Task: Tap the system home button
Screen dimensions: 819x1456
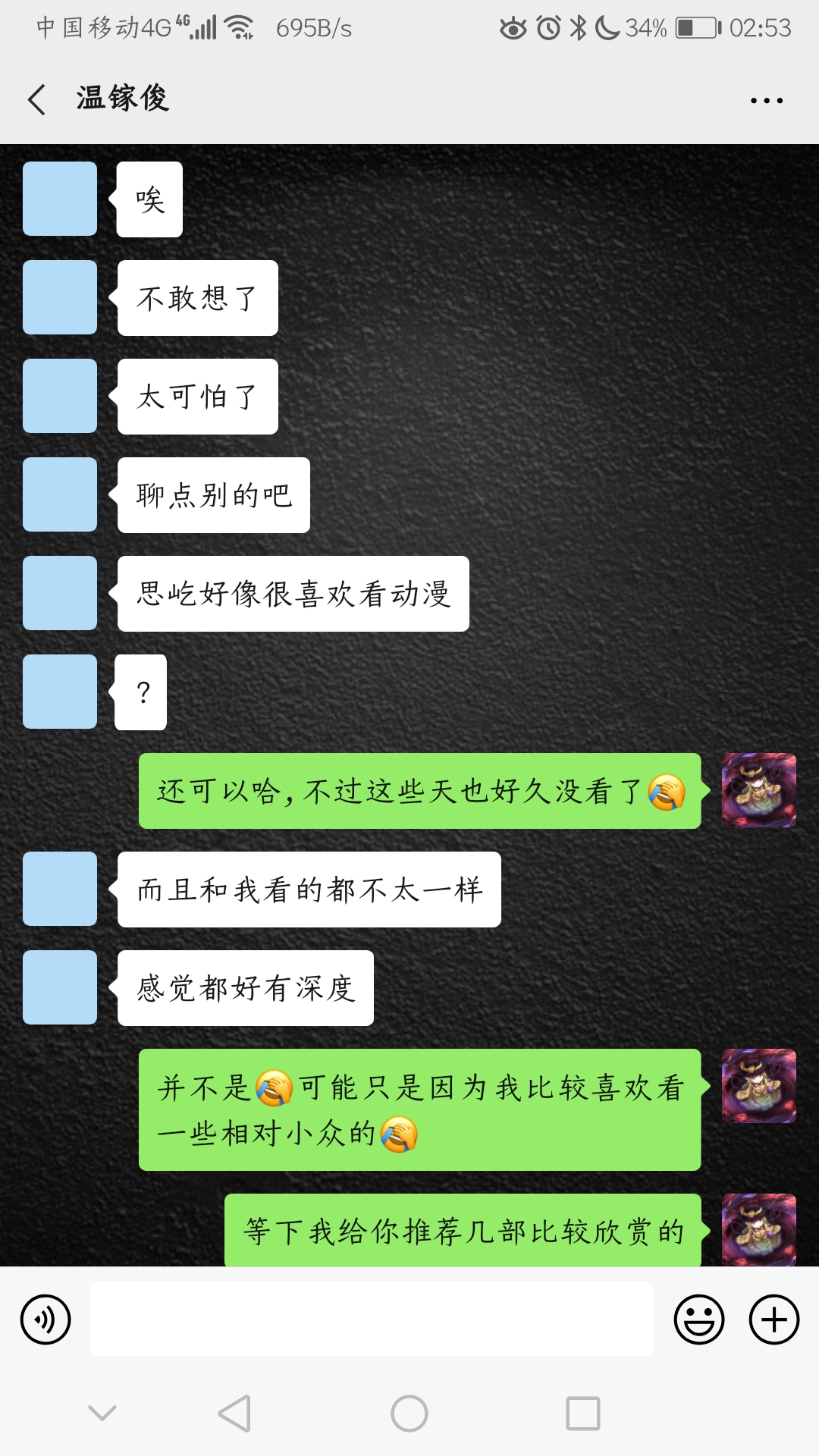Action: point(409,1414)
